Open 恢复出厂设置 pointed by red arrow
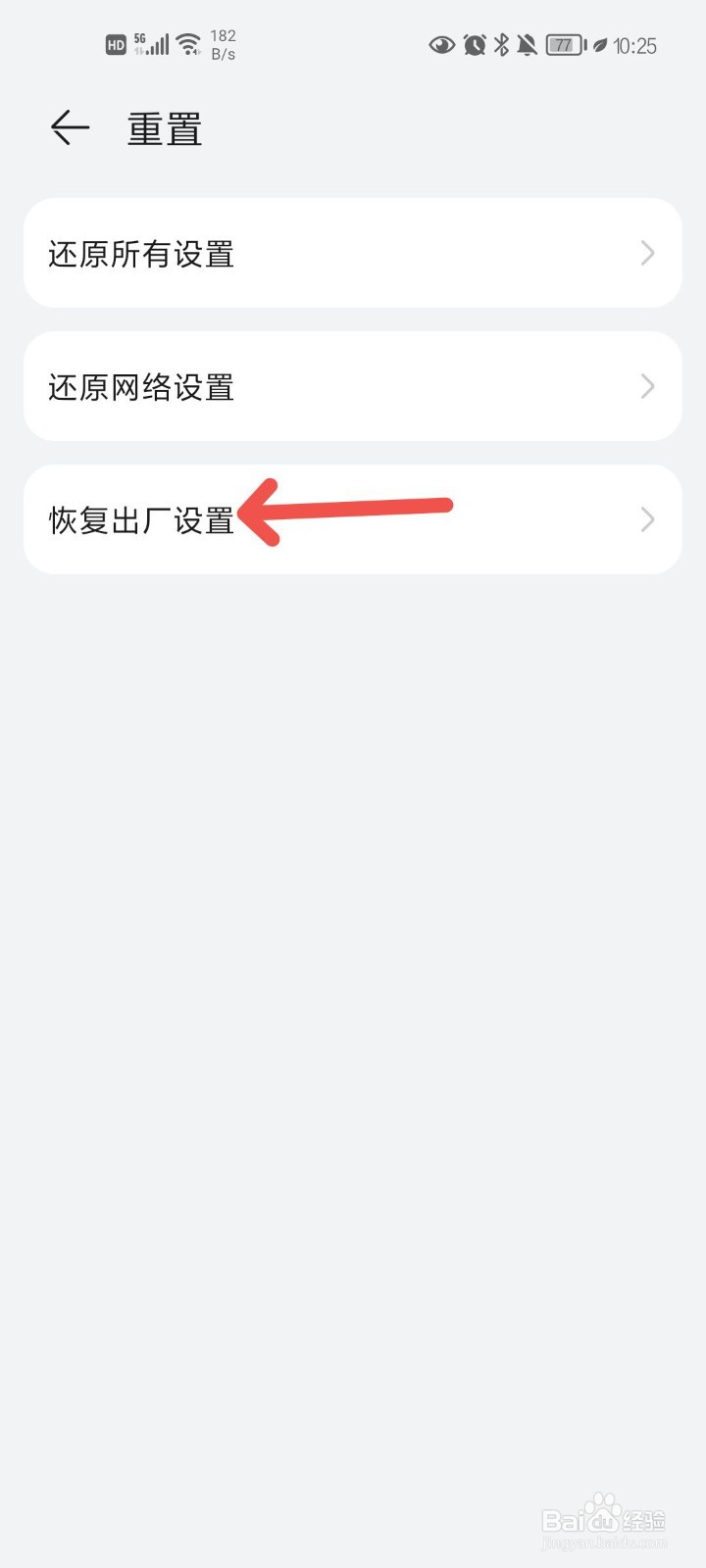The width and height of the screenshot is (706, 1568). [140, 519]
